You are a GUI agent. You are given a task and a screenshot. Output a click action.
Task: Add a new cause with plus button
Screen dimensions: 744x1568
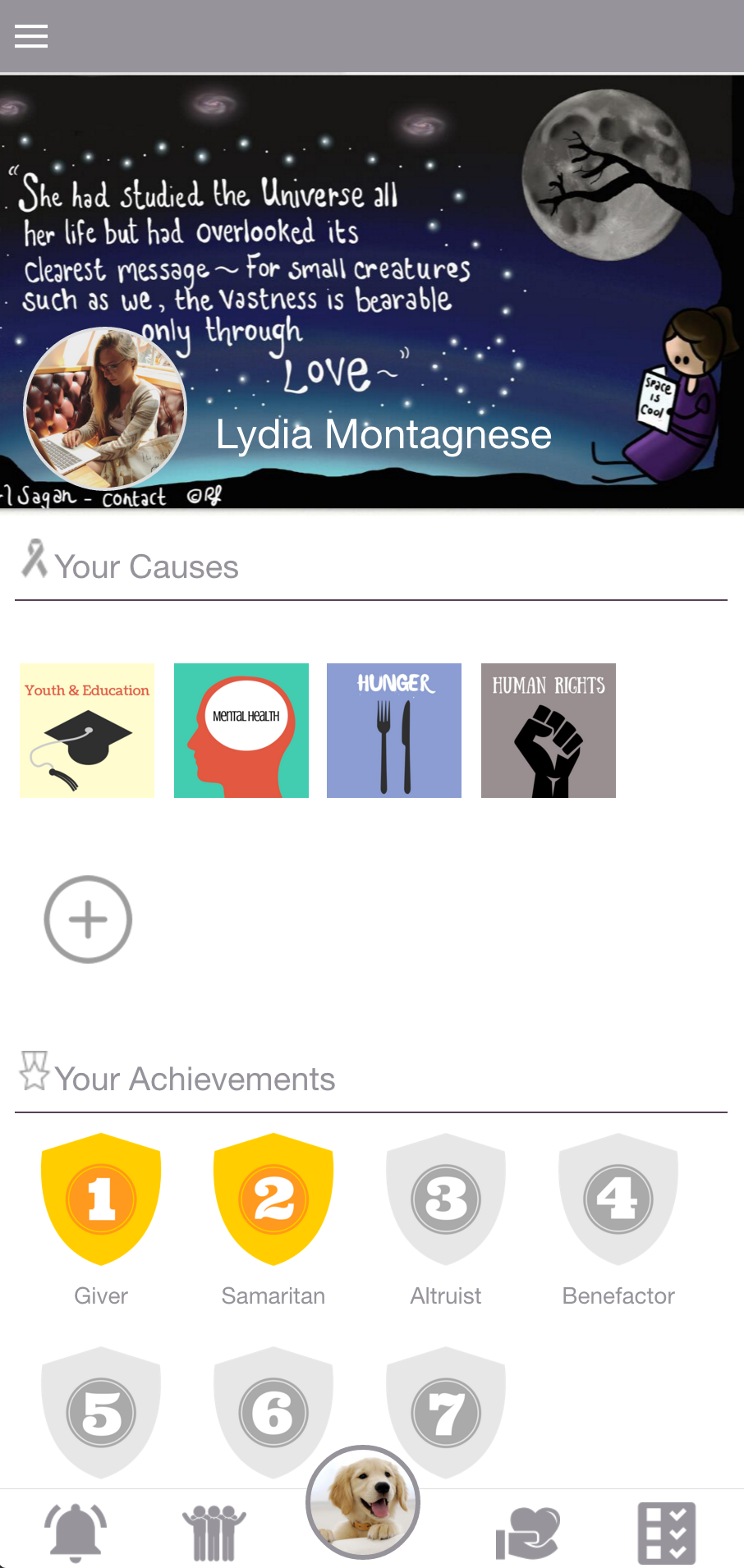click(x=88, y=919)
